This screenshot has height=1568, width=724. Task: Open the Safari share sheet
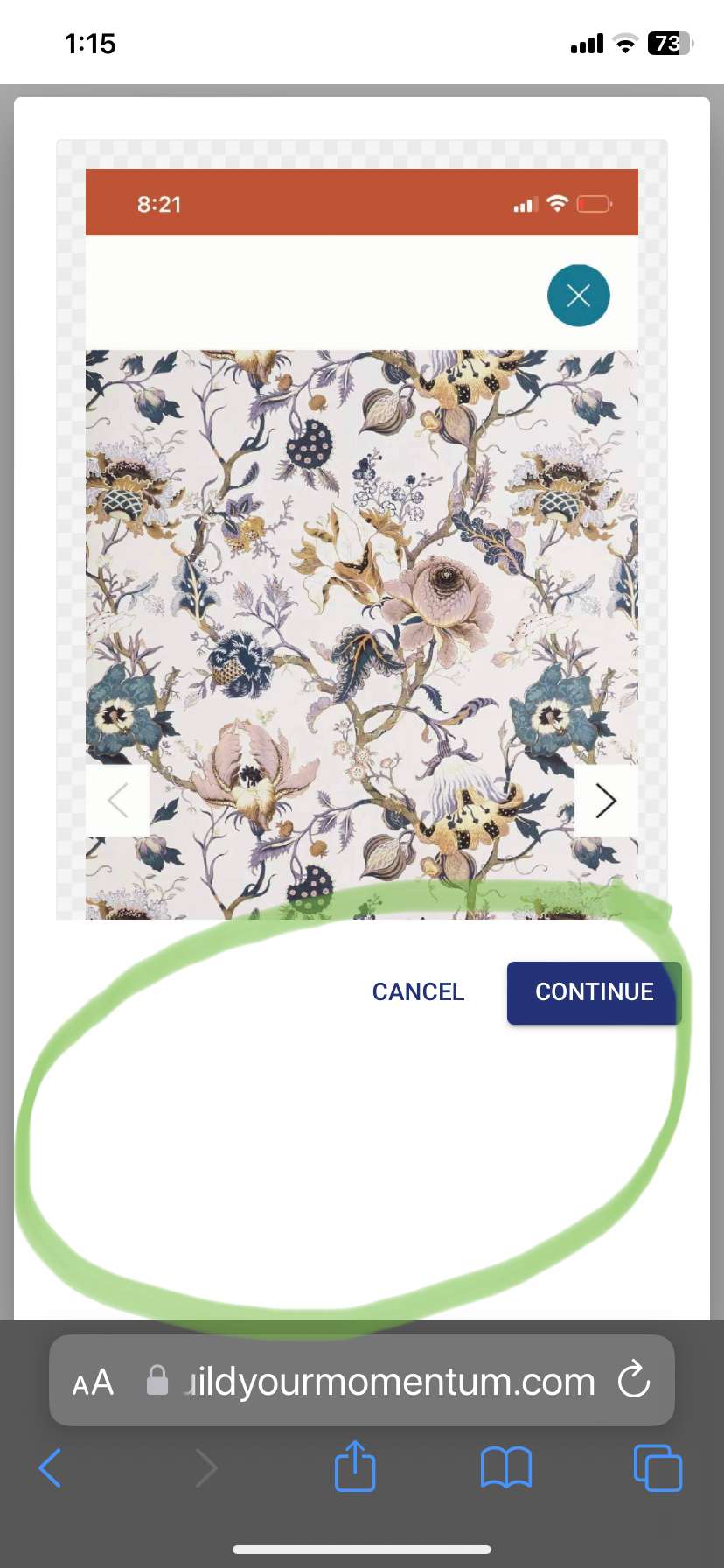pos(355,1466)
